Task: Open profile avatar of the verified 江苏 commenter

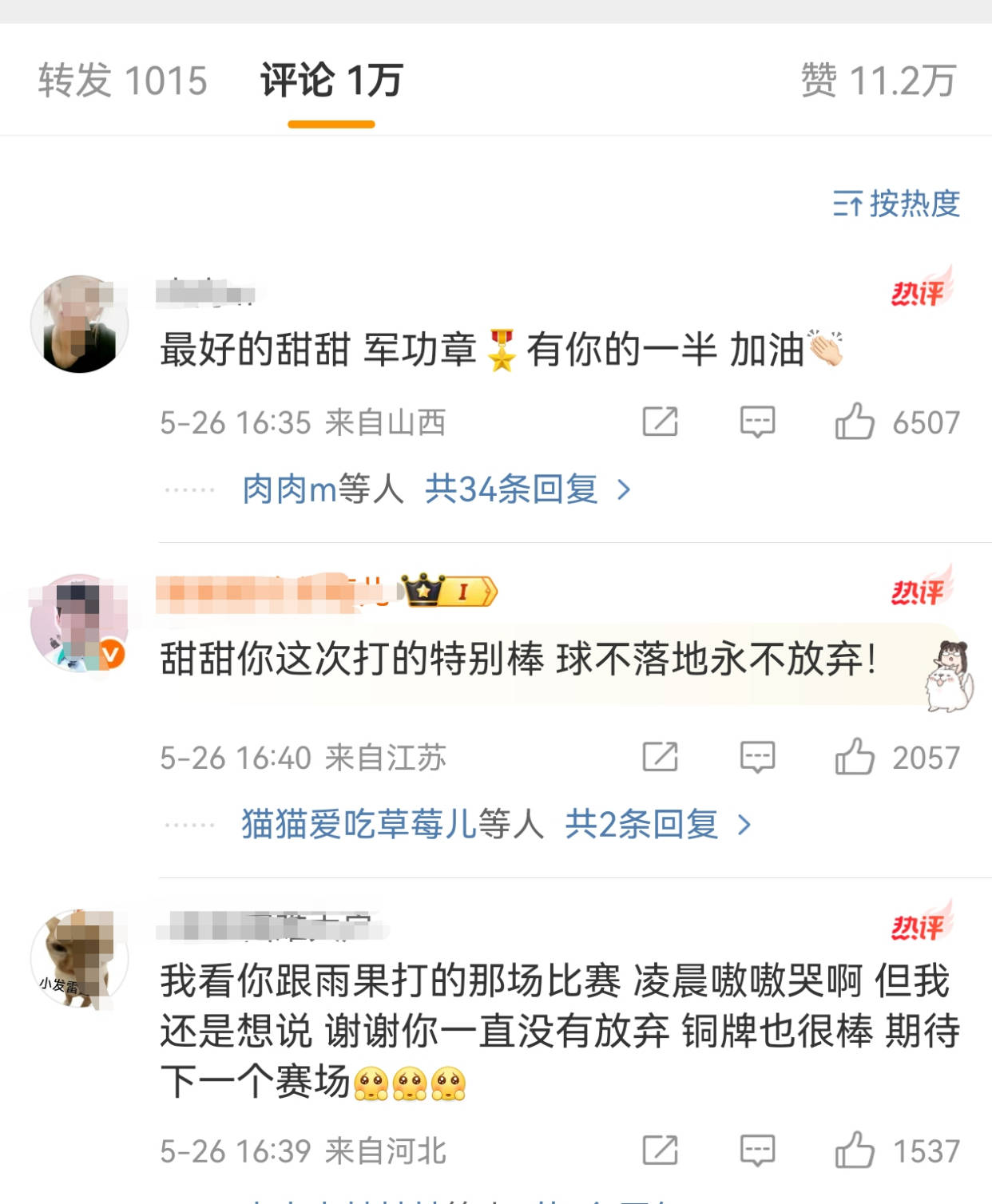Action: pyautogui.click(x=77, y=622)
